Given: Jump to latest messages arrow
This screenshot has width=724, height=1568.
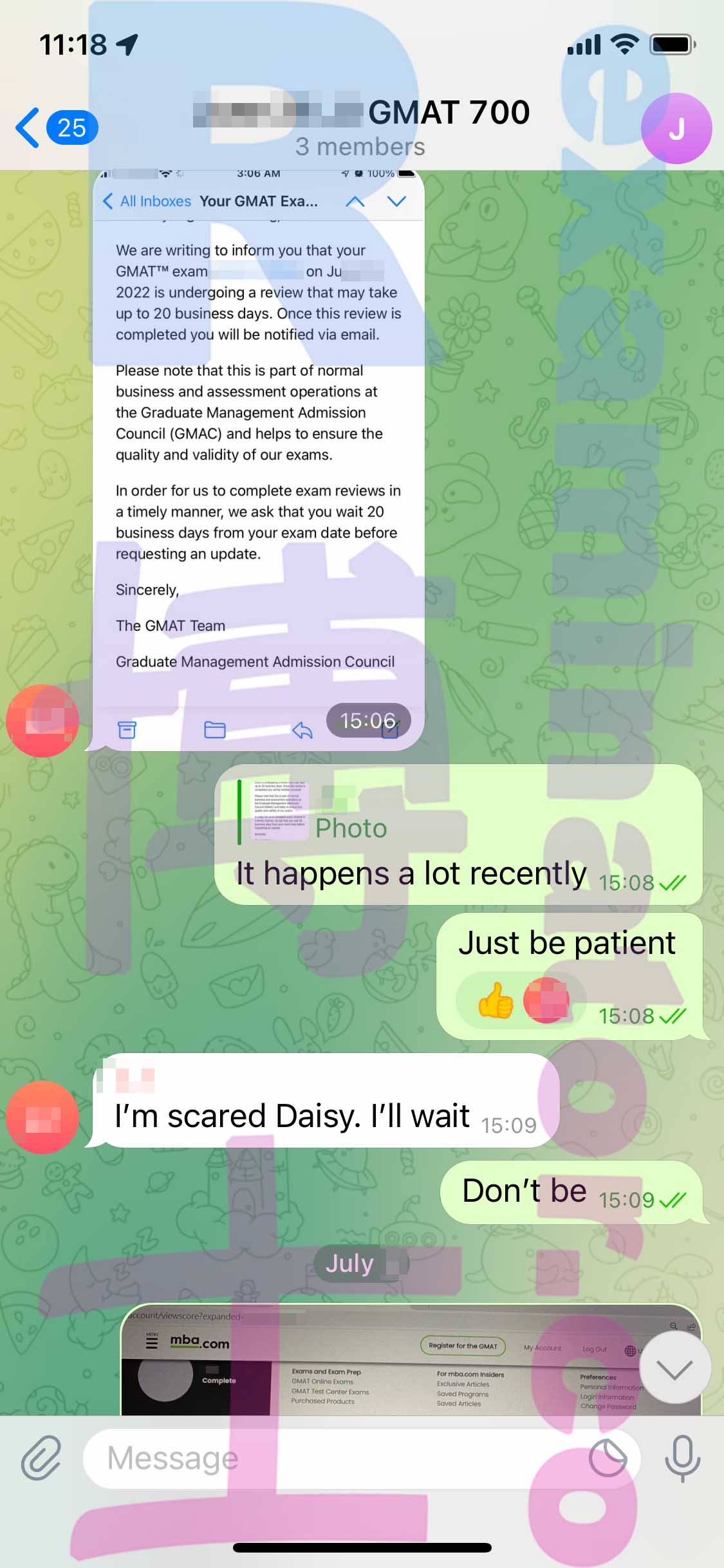Looking at the screenshot, I should pos(674,1368).
